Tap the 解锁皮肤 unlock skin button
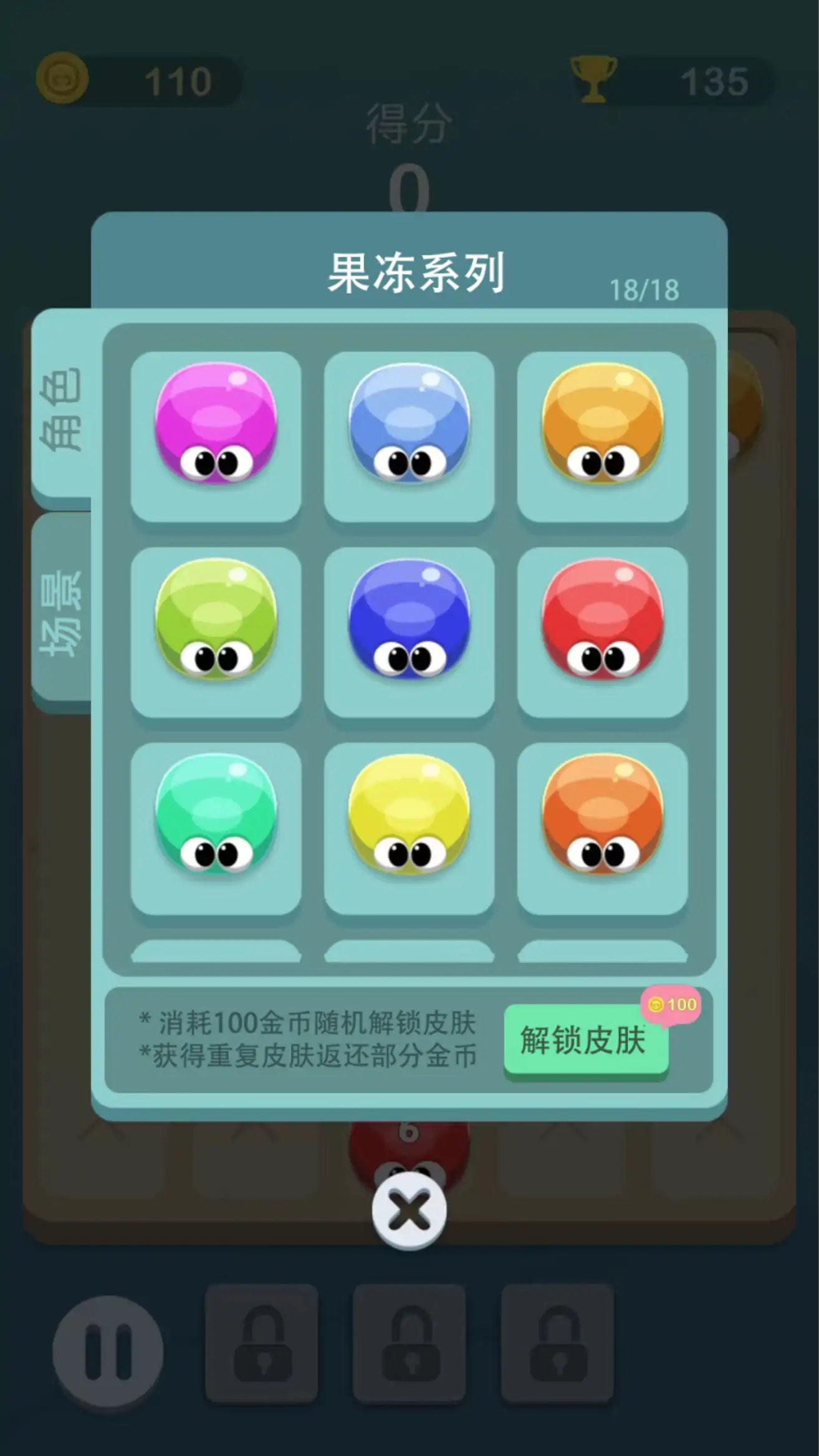 click(585, 1040)
